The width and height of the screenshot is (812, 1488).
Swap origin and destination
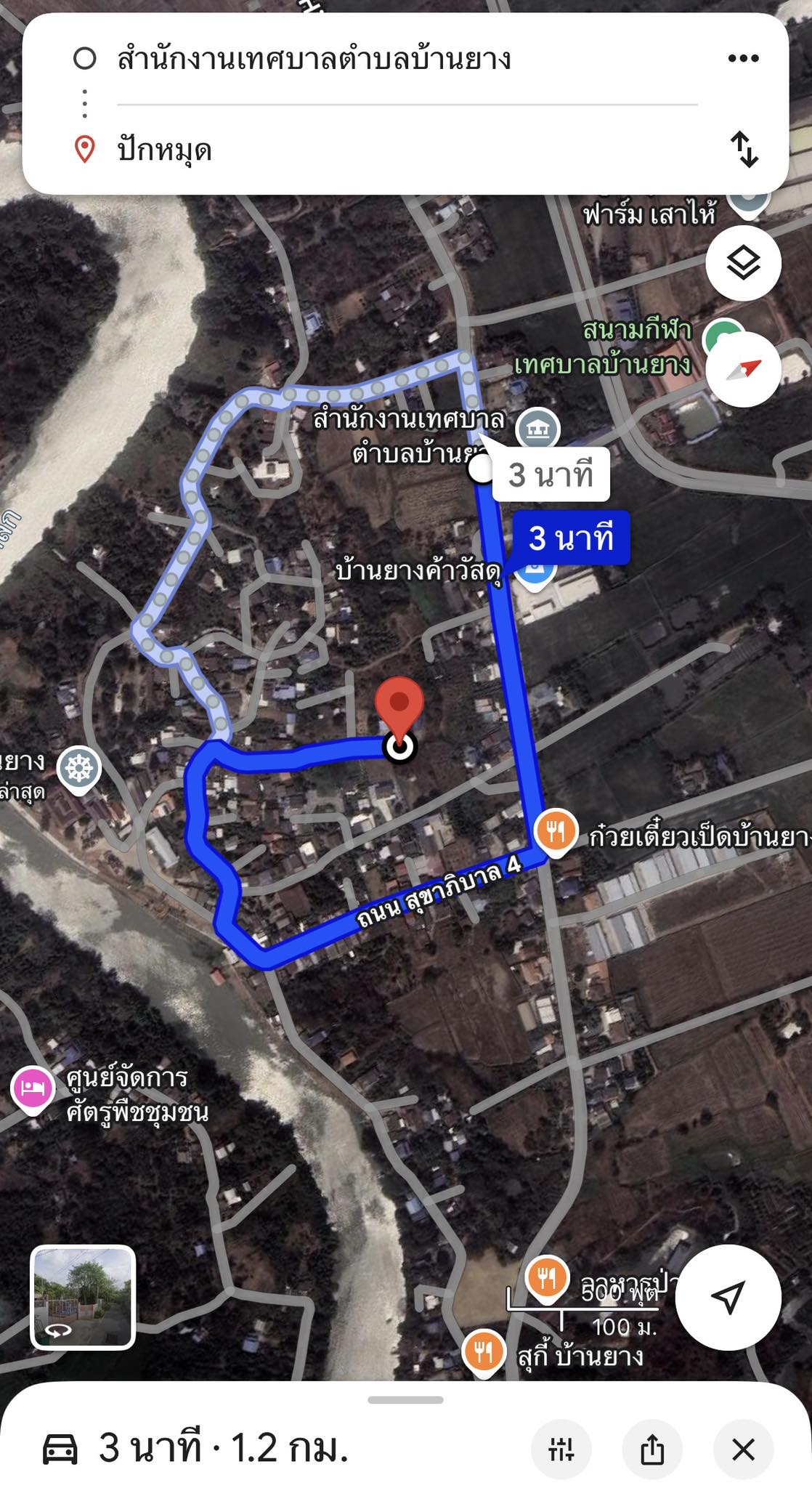coord(744,149)
